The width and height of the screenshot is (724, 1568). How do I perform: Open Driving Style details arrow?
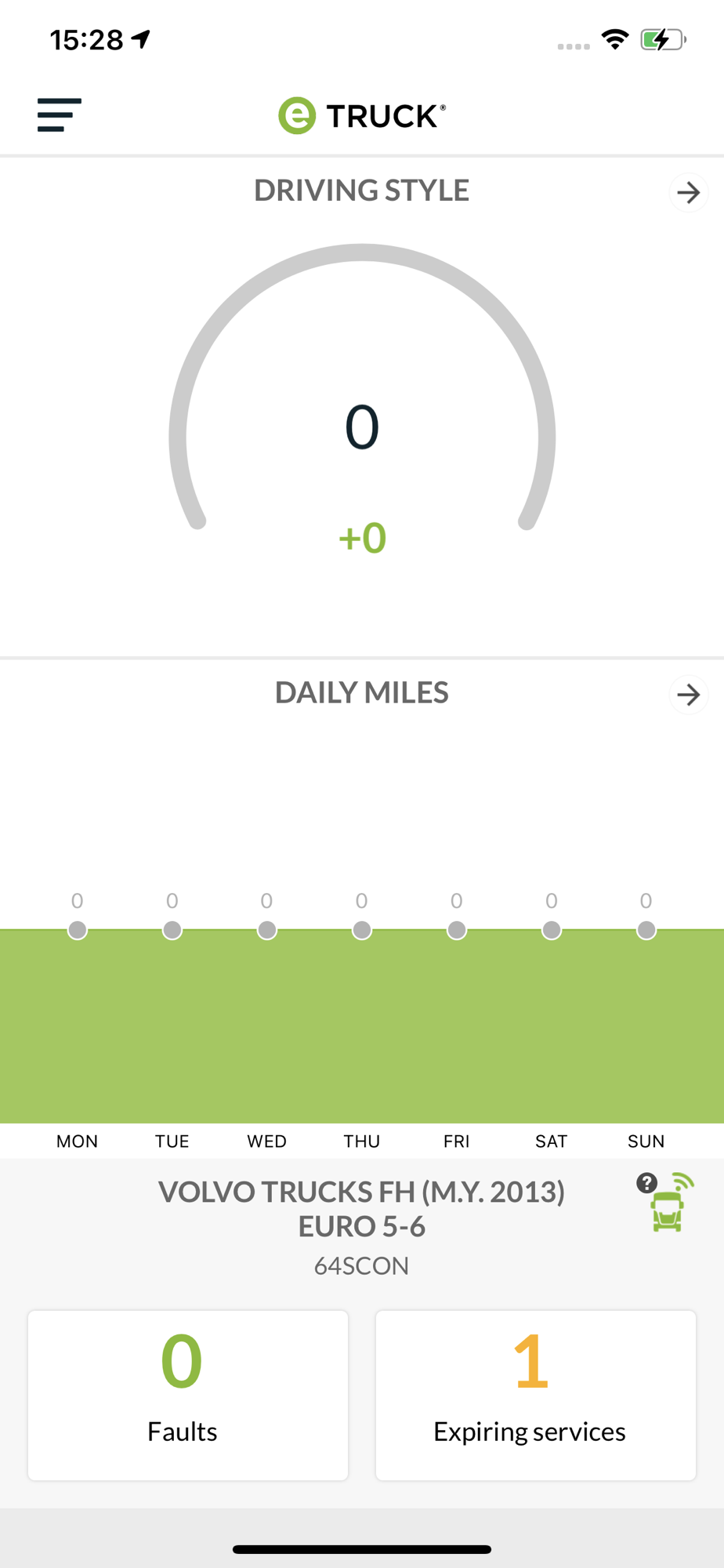(688, 192)
